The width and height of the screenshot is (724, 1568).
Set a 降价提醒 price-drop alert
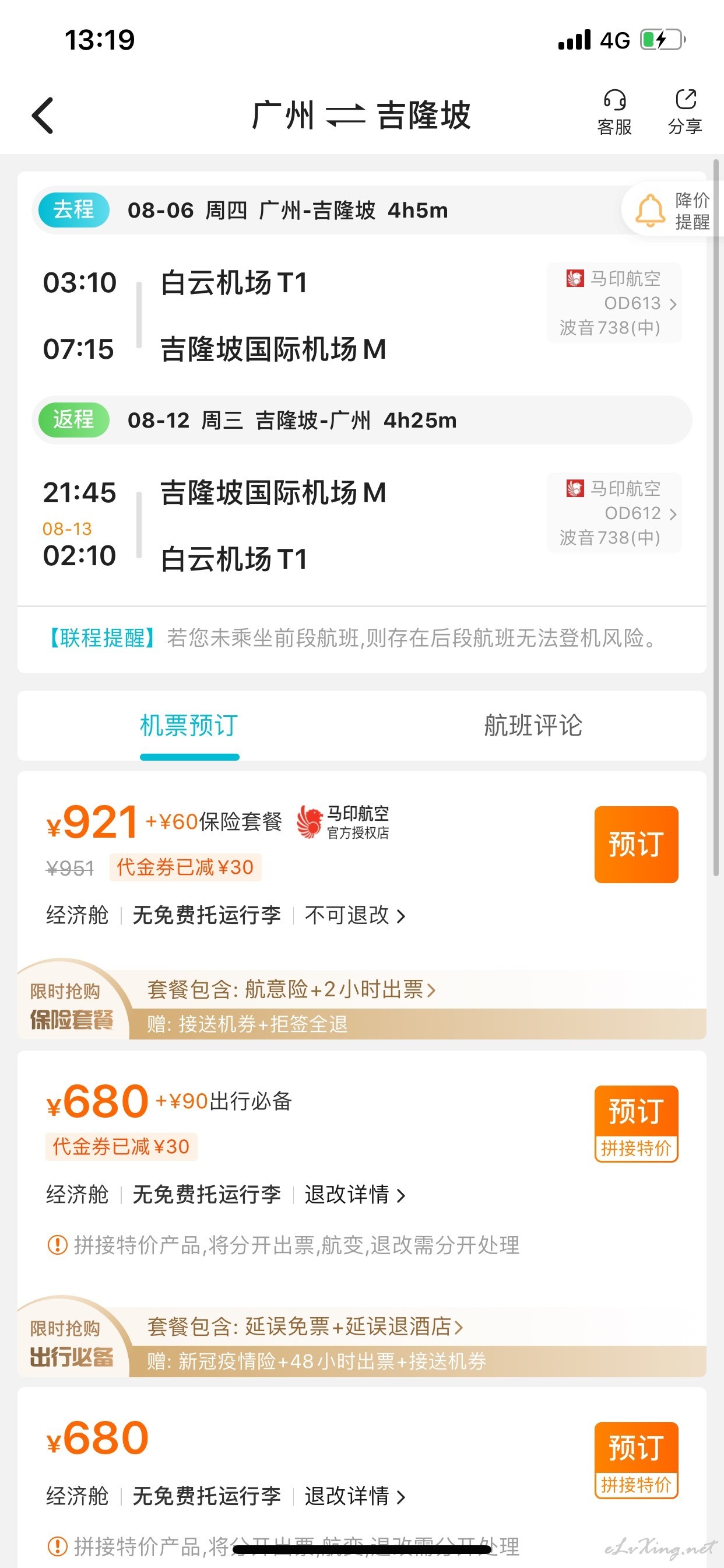(x=672, y=211)
